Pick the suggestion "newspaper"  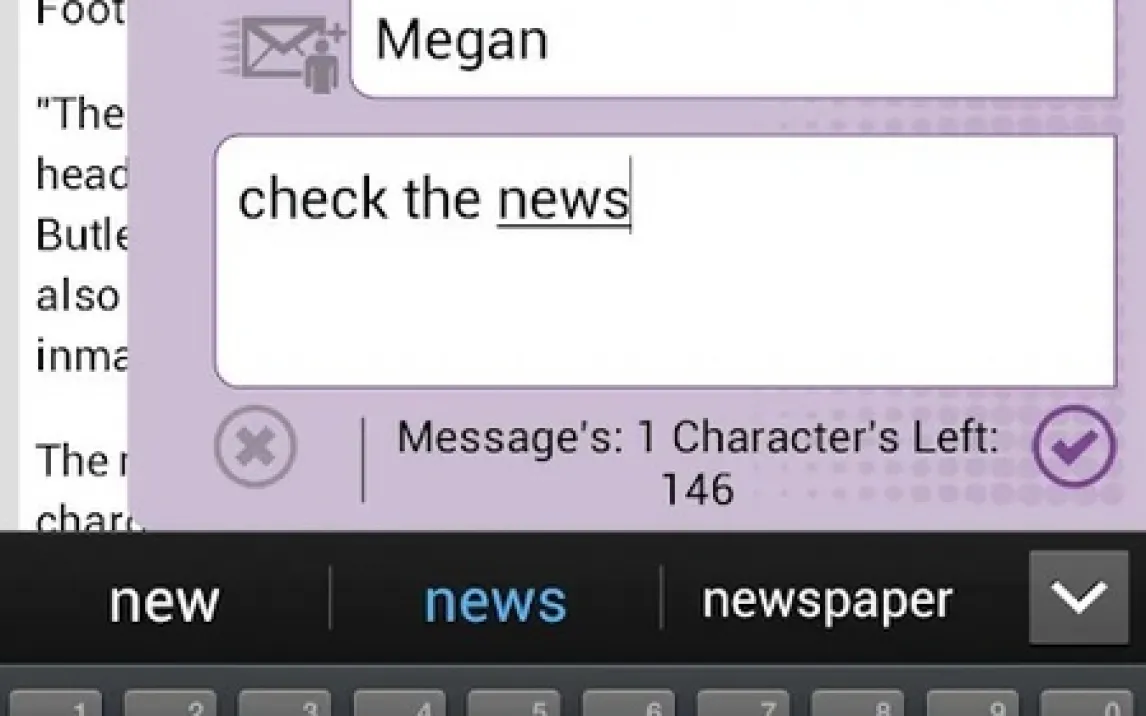point(827,601)
